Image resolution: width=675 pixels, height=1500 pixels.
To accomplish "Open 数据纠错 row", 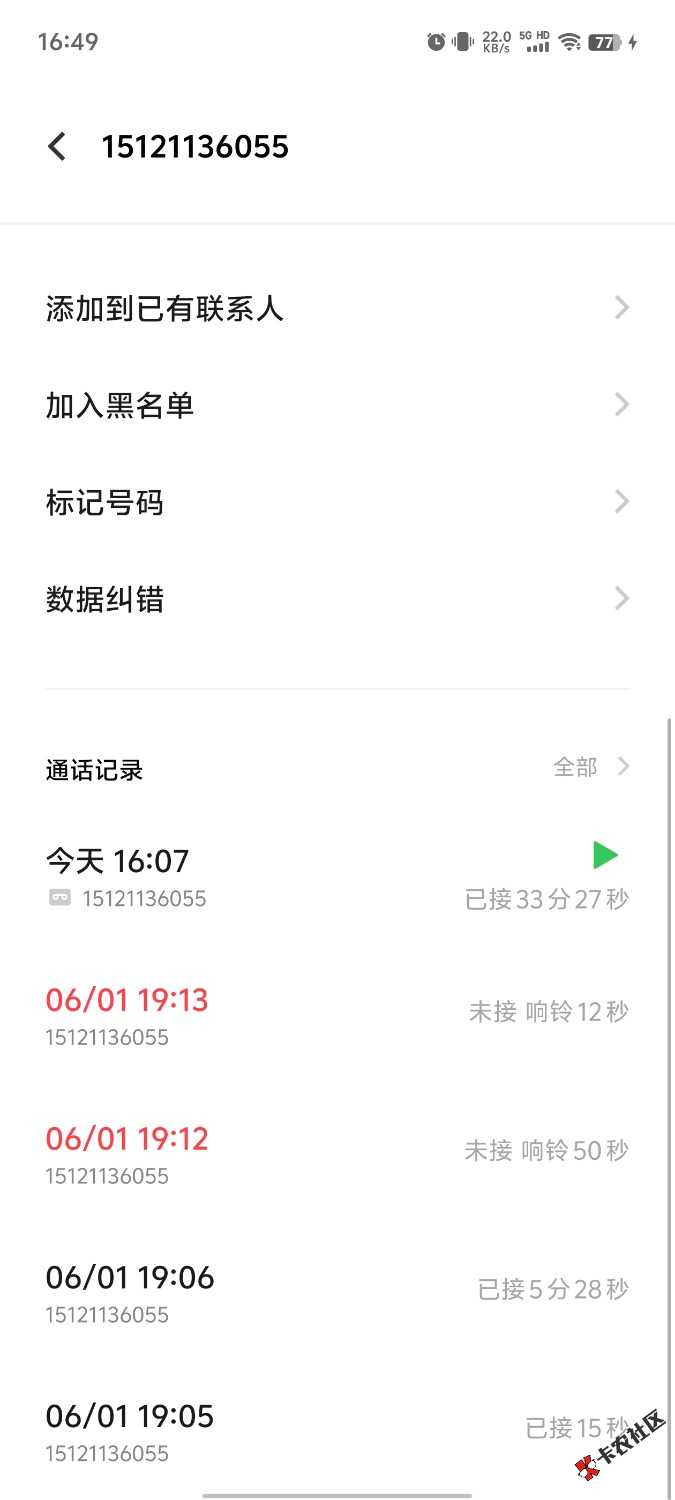I will pyautogui.click(x=337, y=599).
